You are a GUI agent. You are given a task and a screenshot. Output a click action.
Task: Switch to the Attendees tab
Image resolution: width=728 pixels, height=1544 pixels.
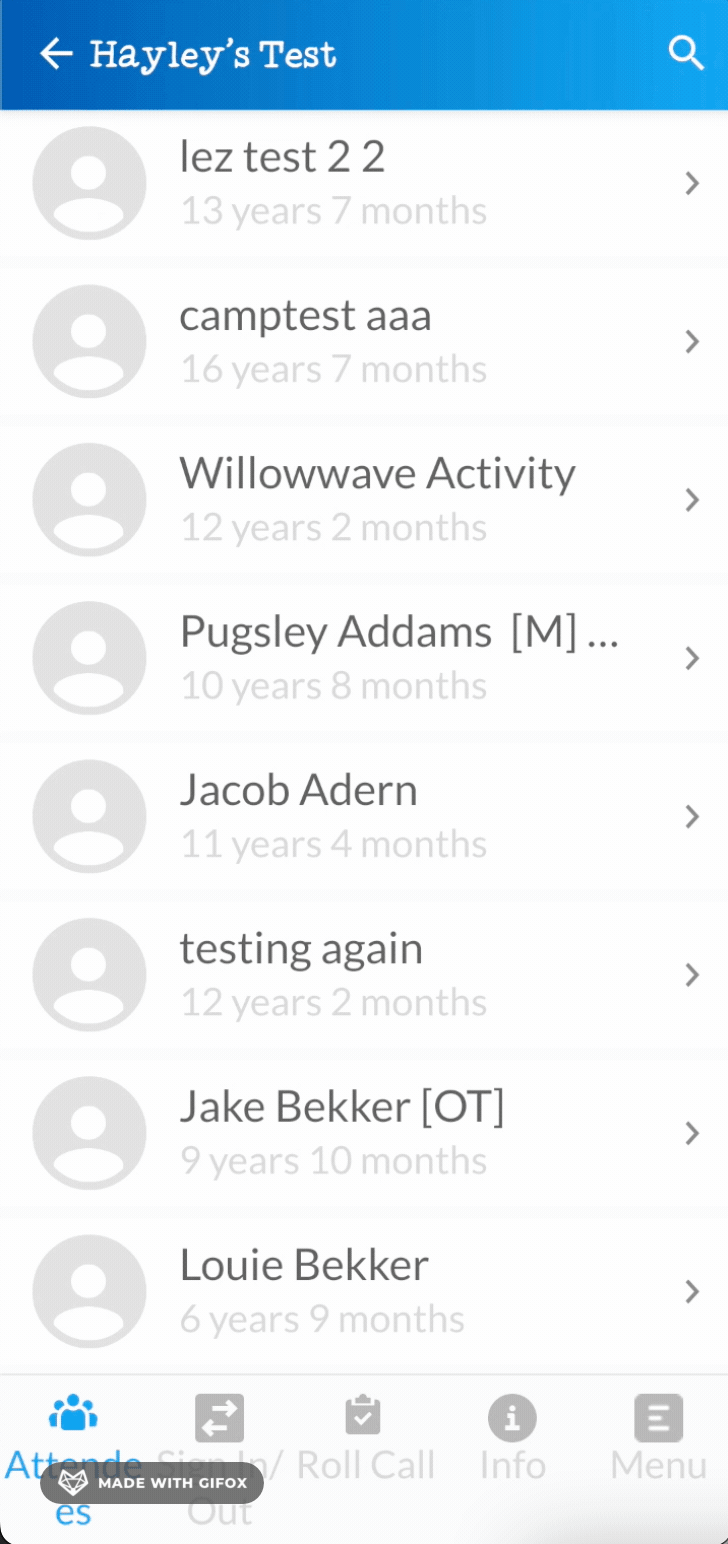[x=73, y=1460]
